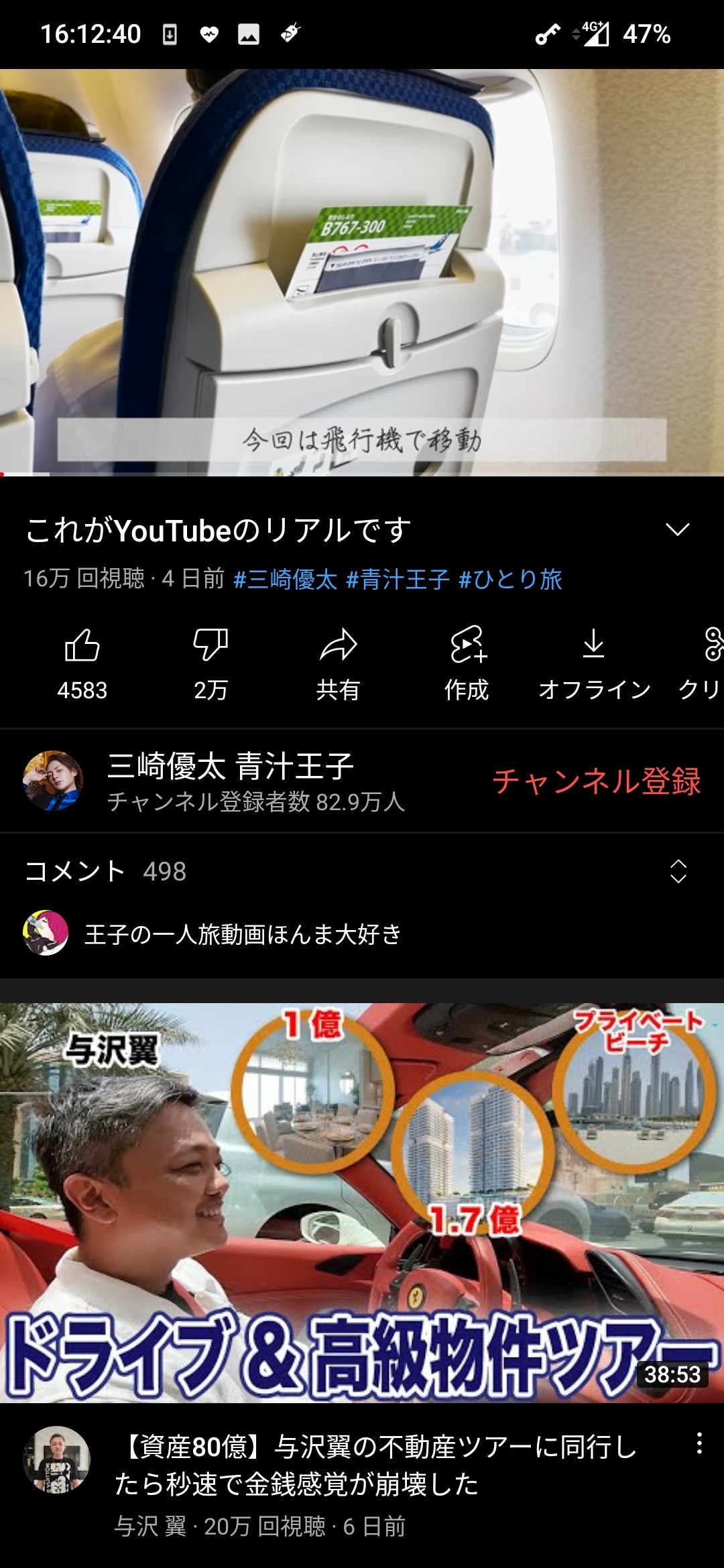The height and width of the screenshot is (1568, 724).
Task: Subscribe with チャンネル登録
Action: click(x=597, y=781)
